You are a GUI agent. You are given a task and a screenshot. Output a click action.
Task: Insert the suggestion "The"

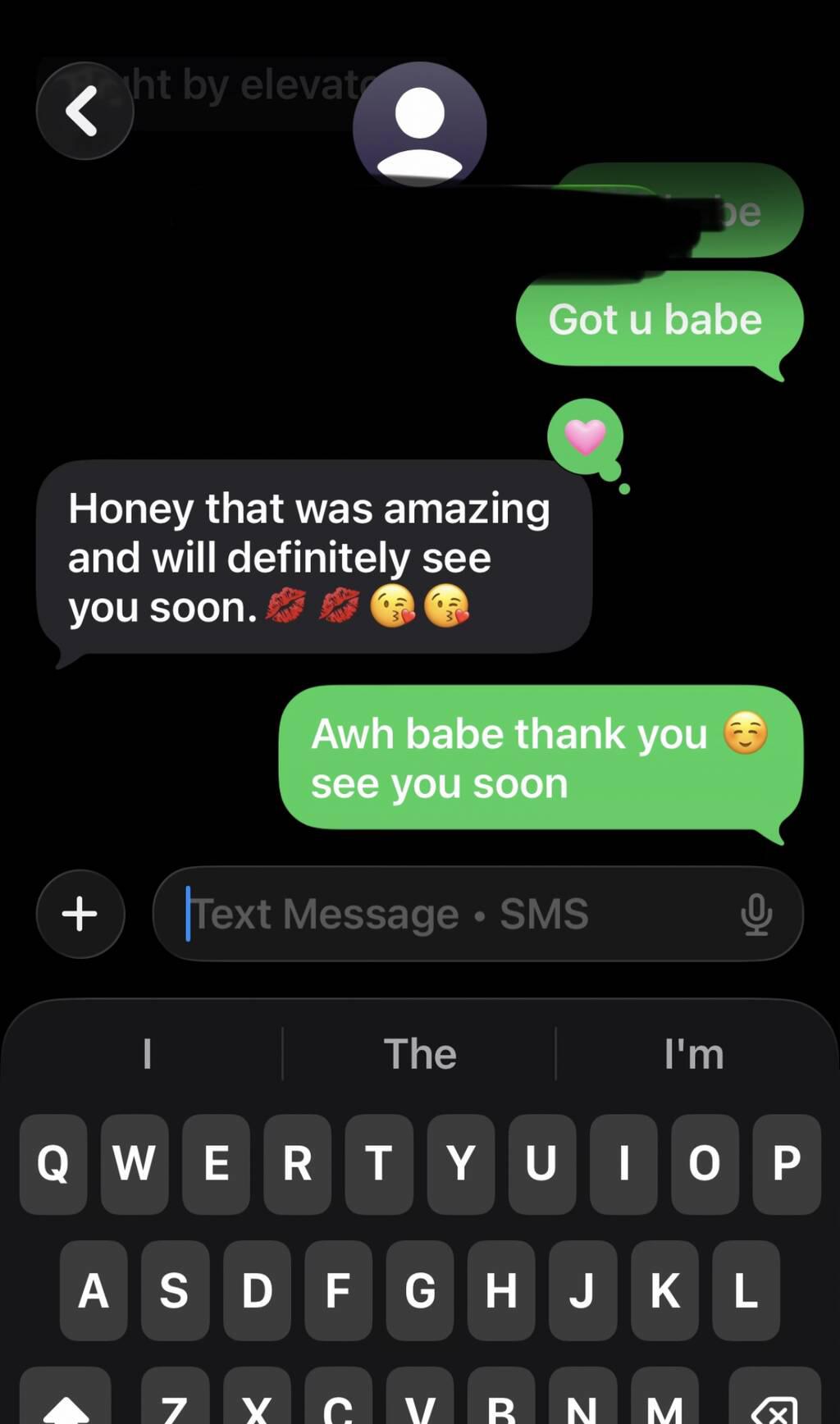click(419, 1053)
